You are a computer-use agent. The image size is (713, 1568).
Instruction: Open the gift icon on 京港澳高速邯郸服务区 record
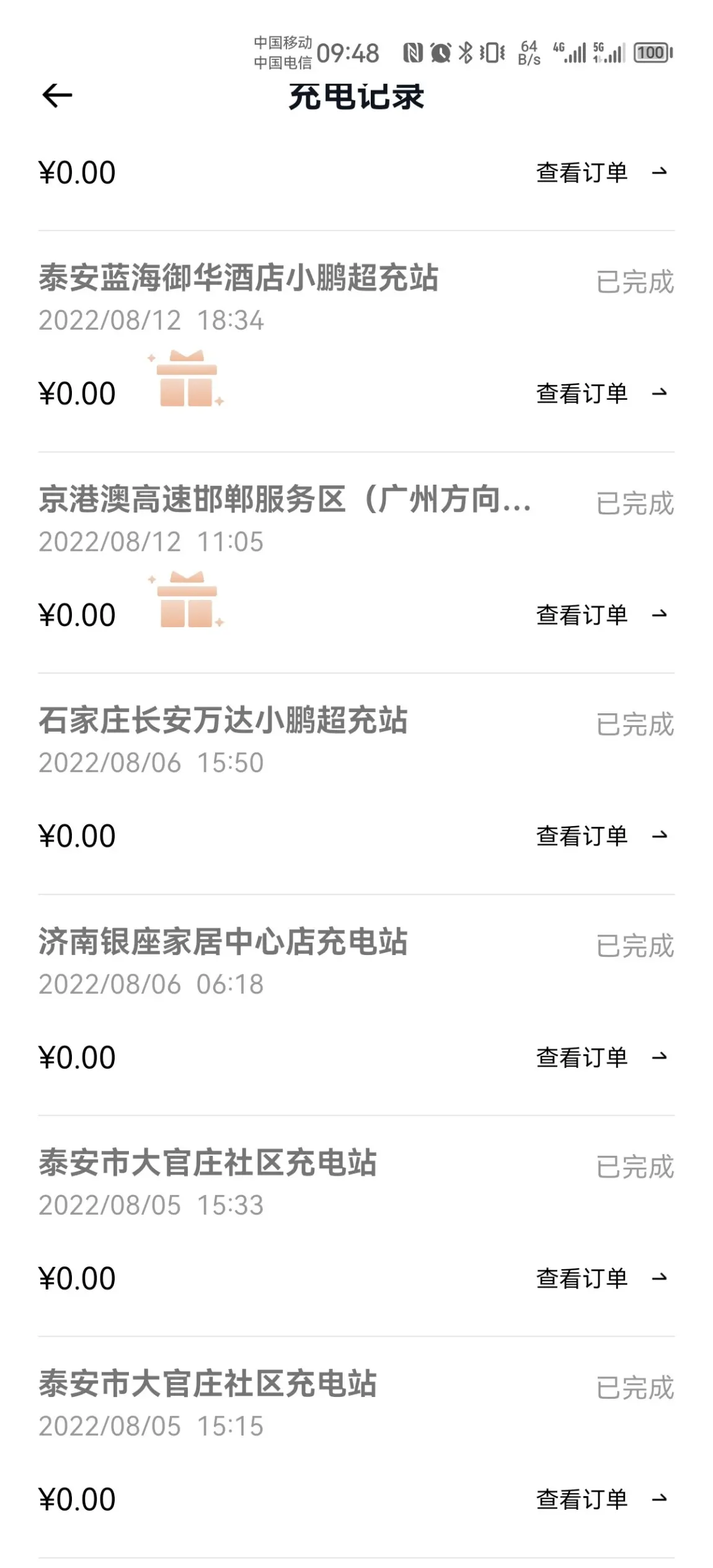click(x=186, y=599)
